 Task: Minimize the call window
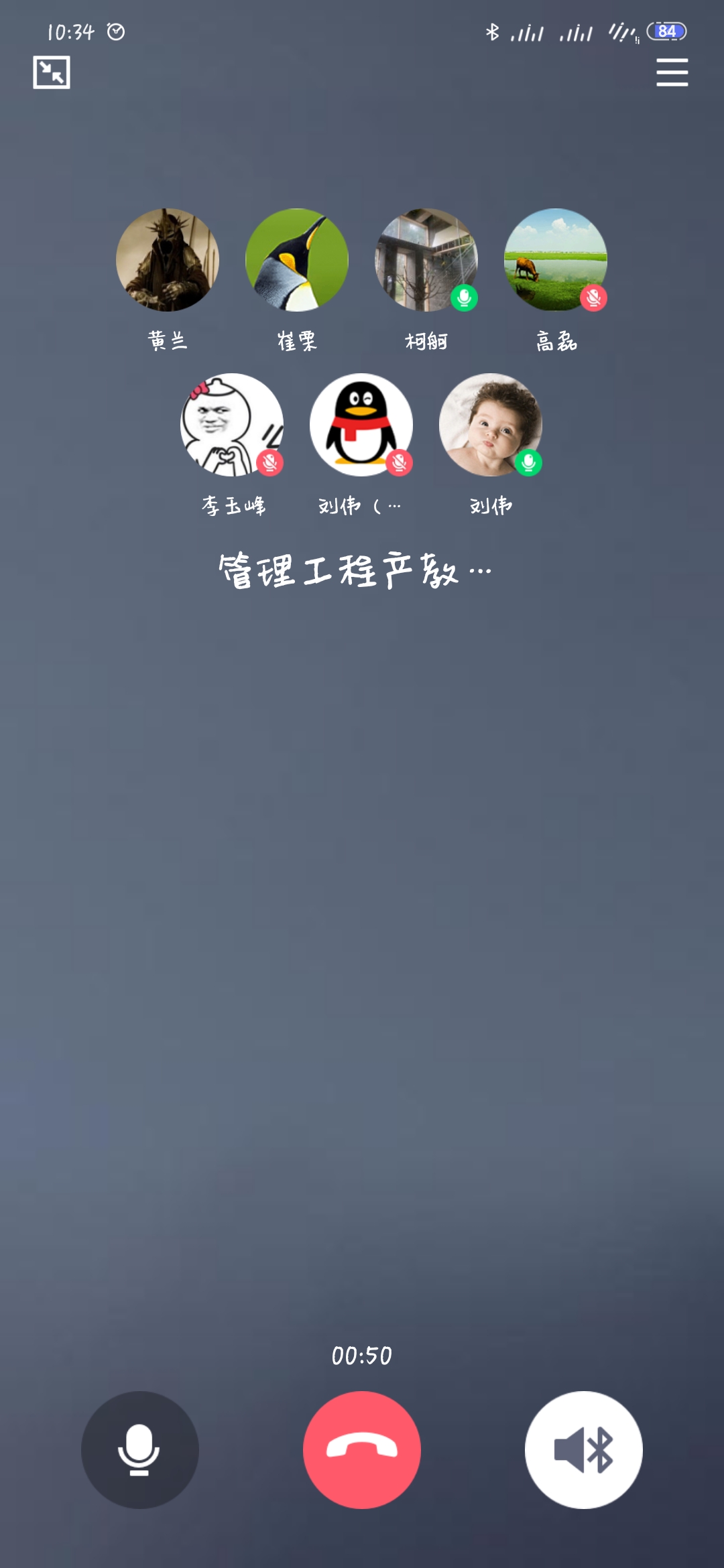(x=52, y=72)
